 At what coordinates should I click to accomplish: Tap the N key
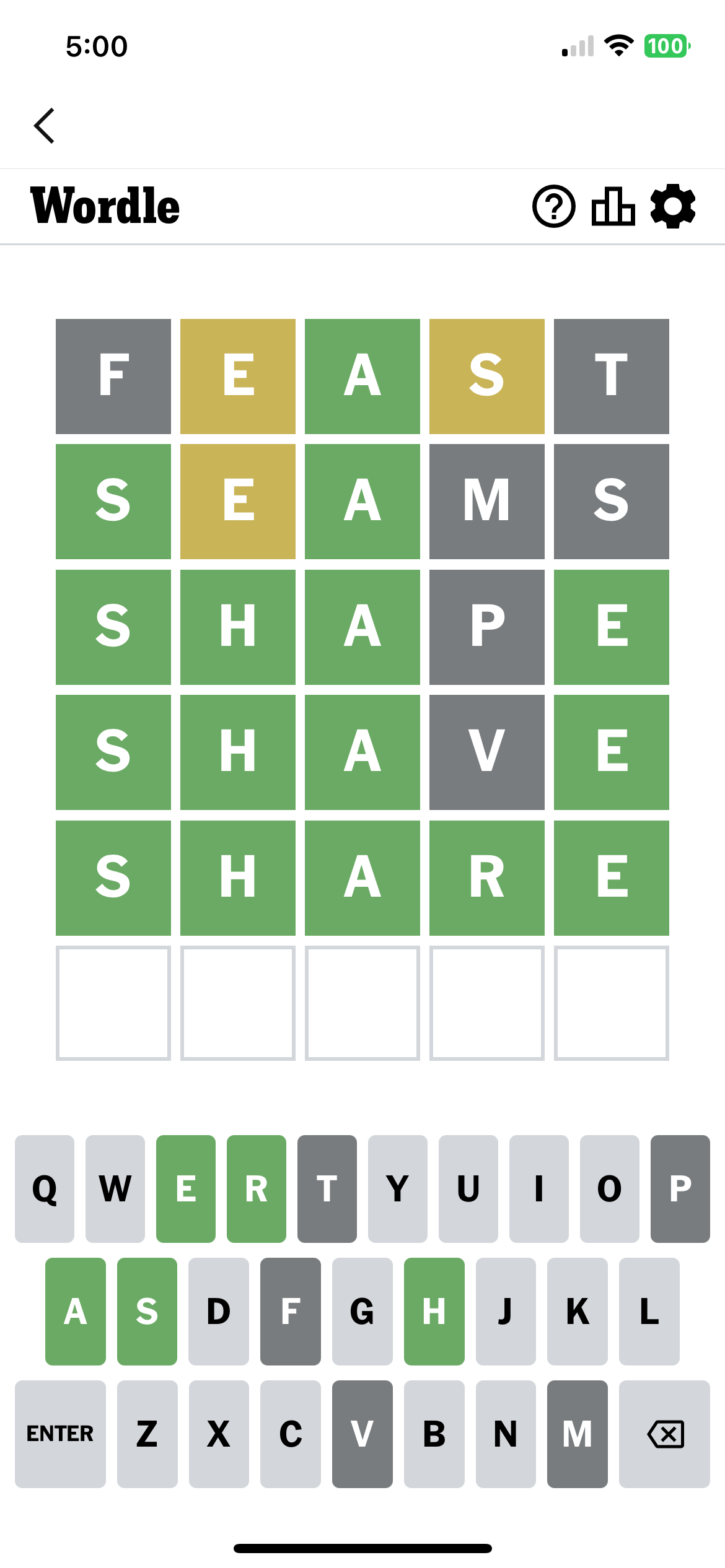[x=506, y=1434]
